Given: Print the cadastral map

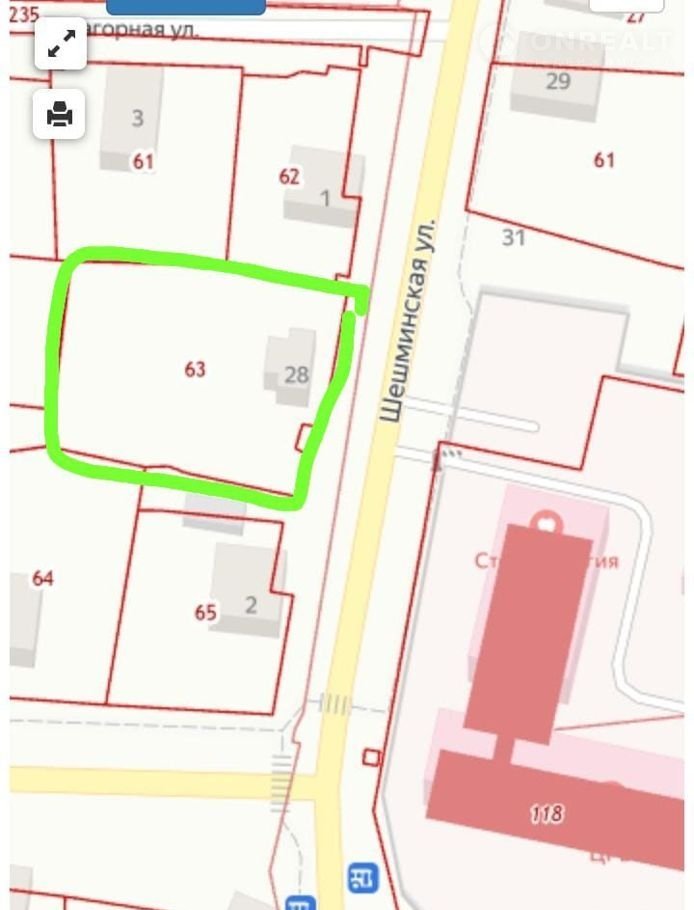Looking at the screenshot, I should (x=60, y=115).
